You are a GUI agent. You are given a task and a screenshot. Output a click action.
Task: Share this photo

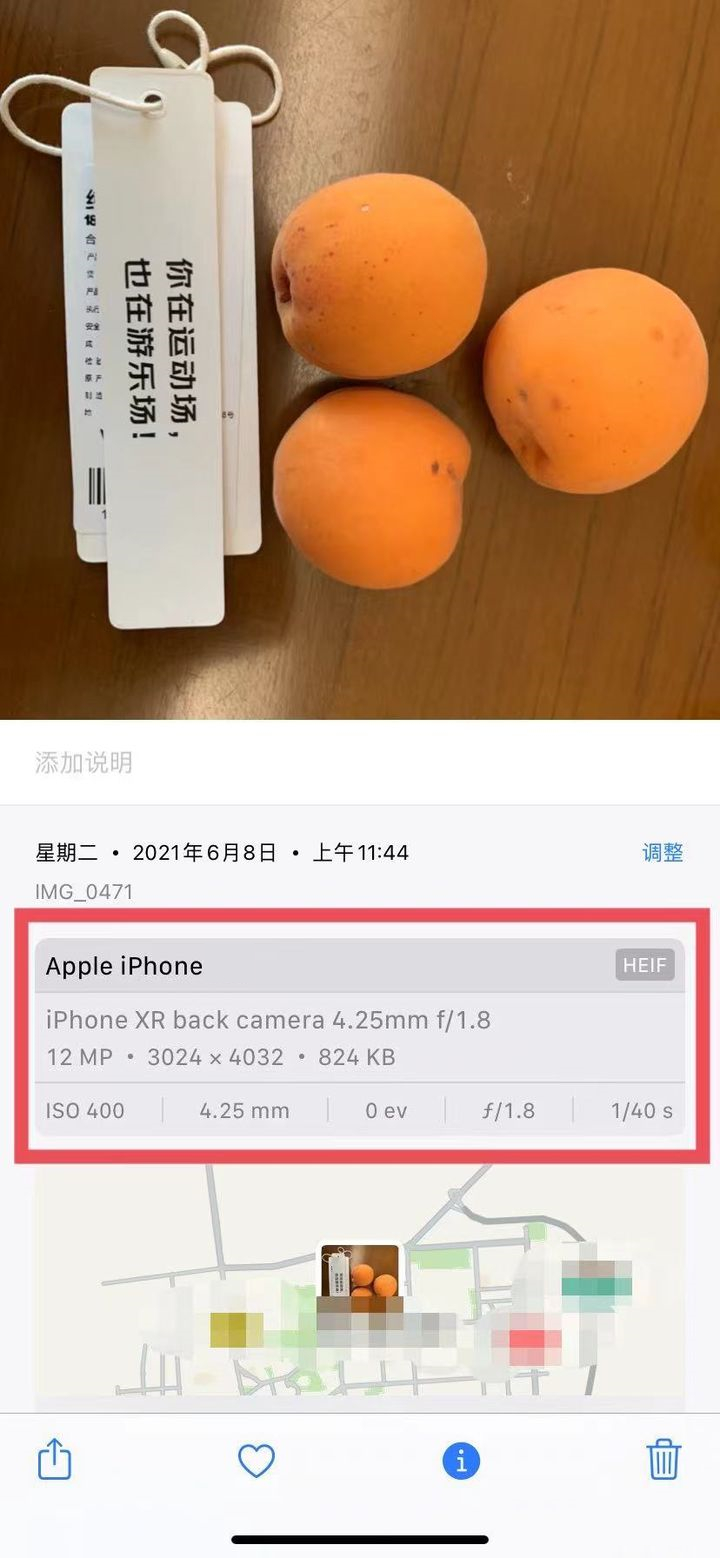pyautogui.click(x=55, y=1460)
